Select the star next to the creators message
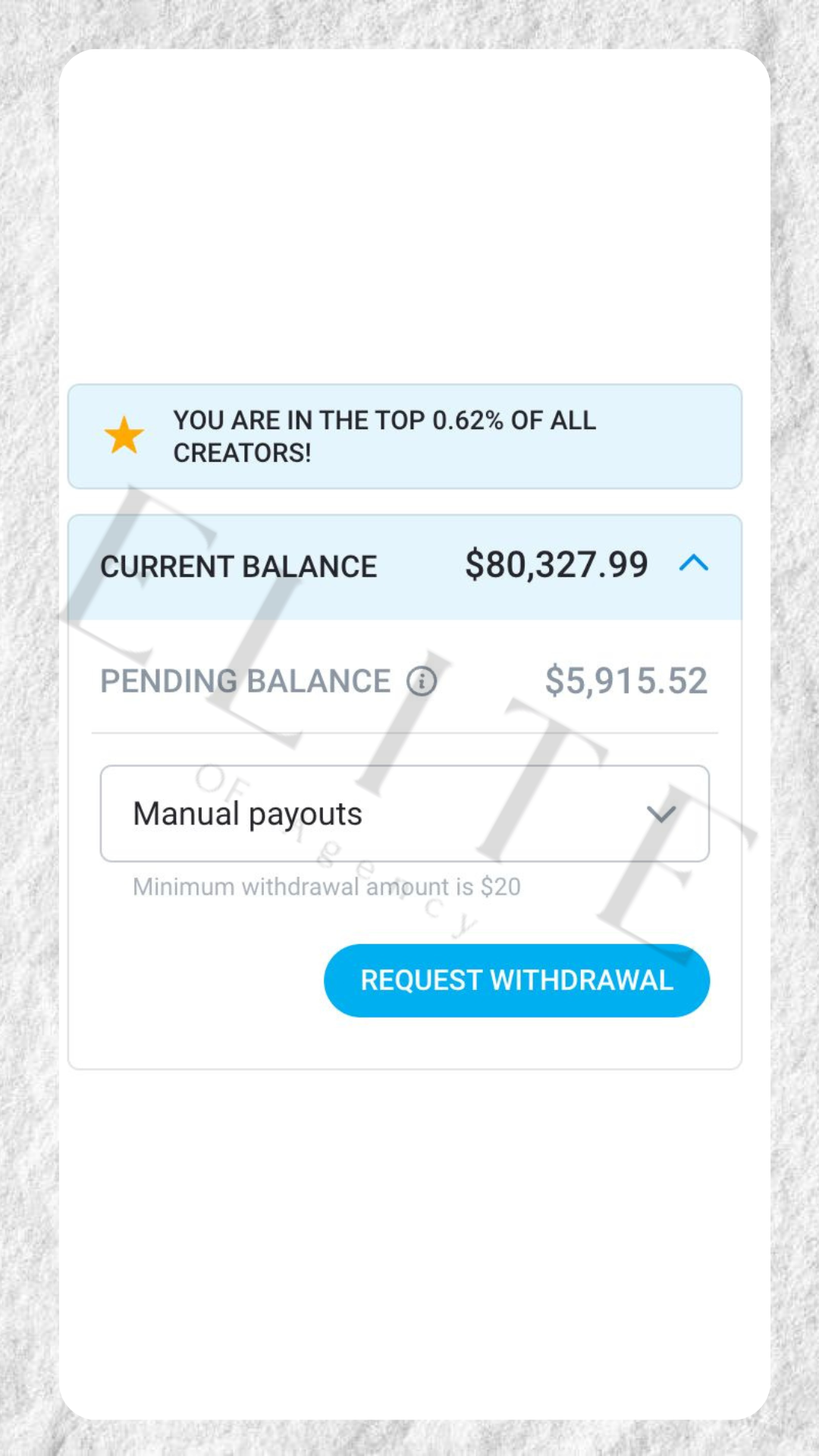Viewport: 819px width, 1456px height. [124, 437]
